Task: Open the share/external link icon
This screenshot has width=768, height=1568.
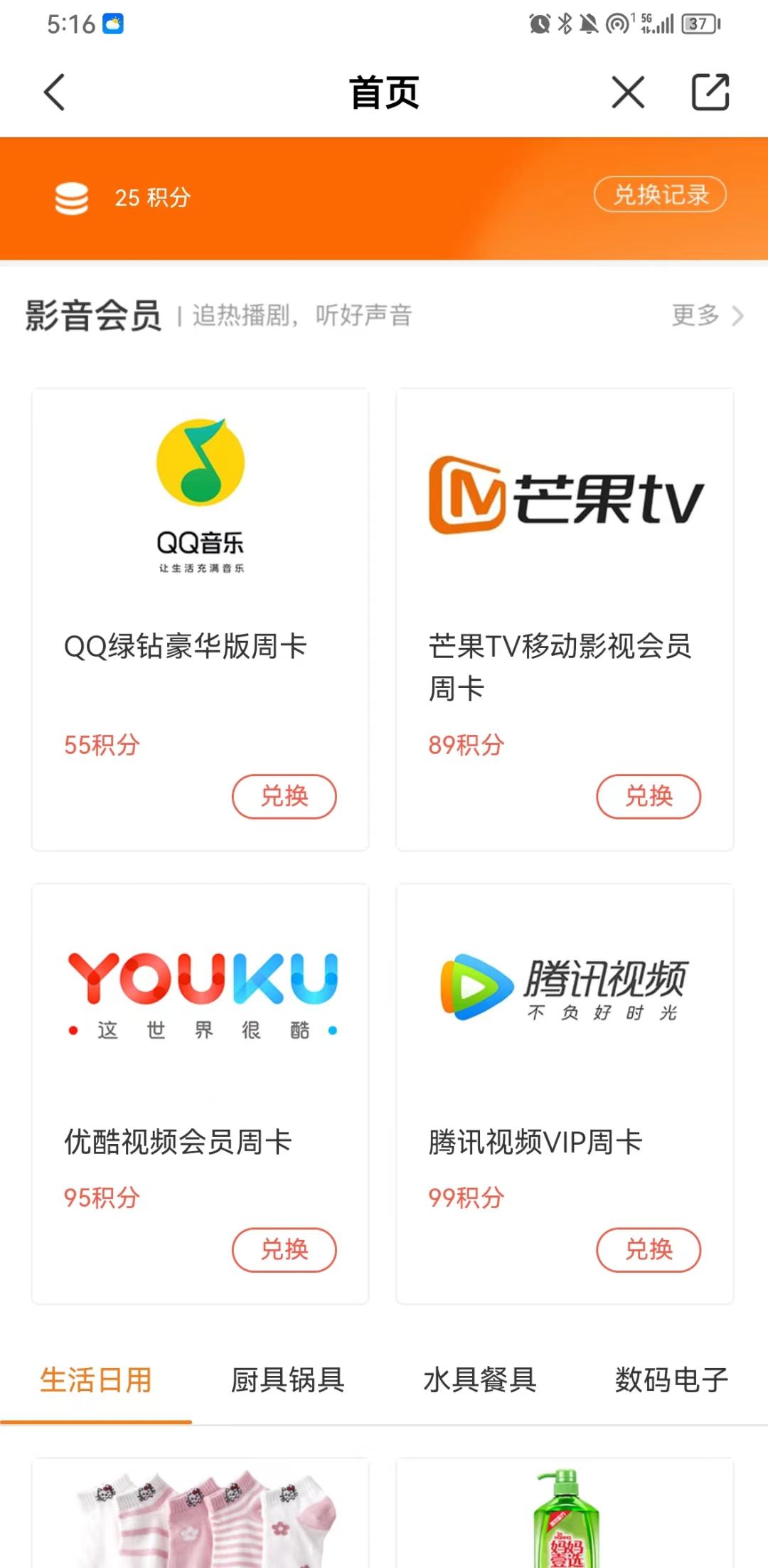Action: pos(710,92)
